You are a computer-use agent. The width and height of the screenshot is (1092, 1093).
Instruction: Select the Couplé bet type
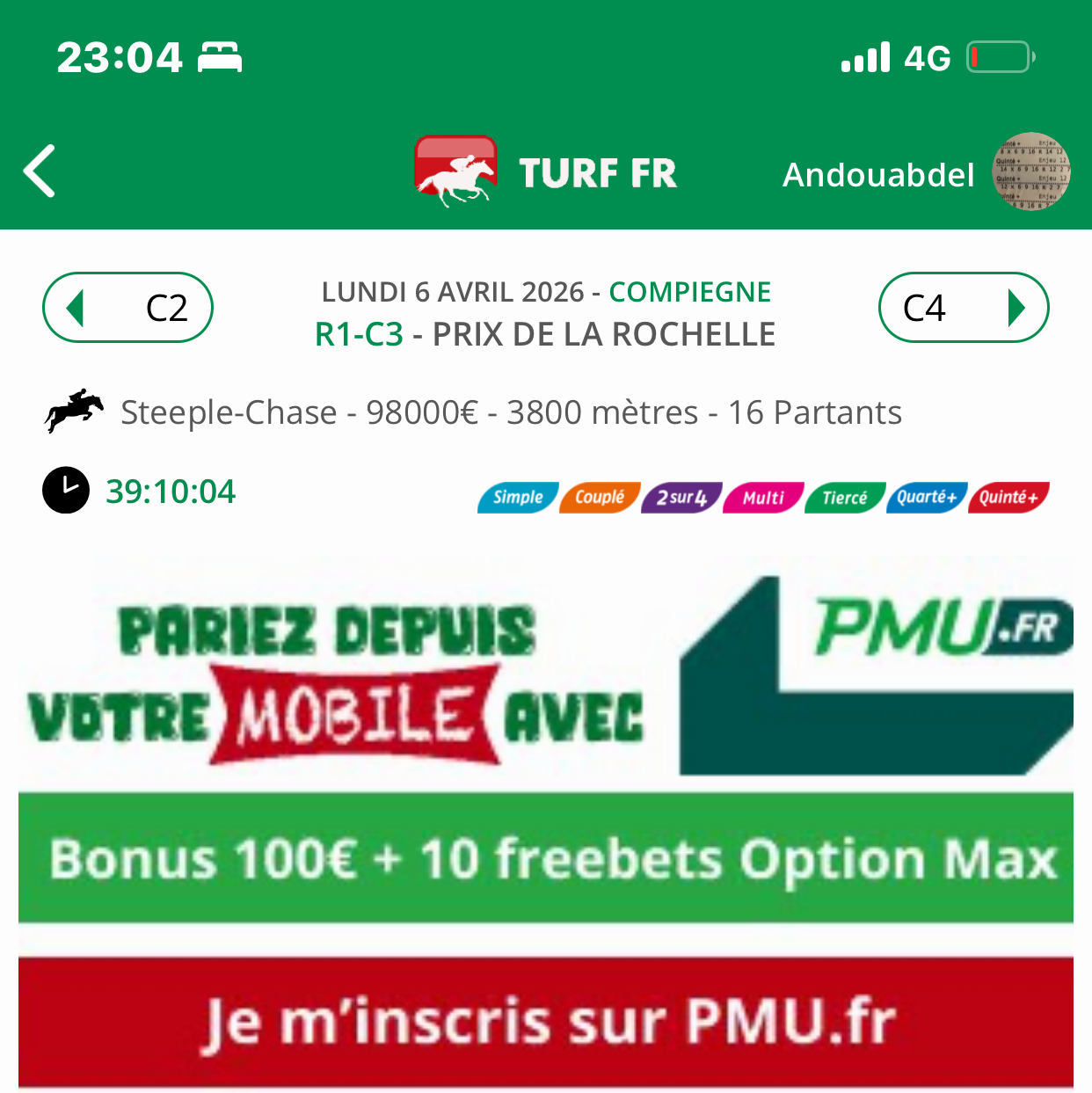(x=600, y=498)
